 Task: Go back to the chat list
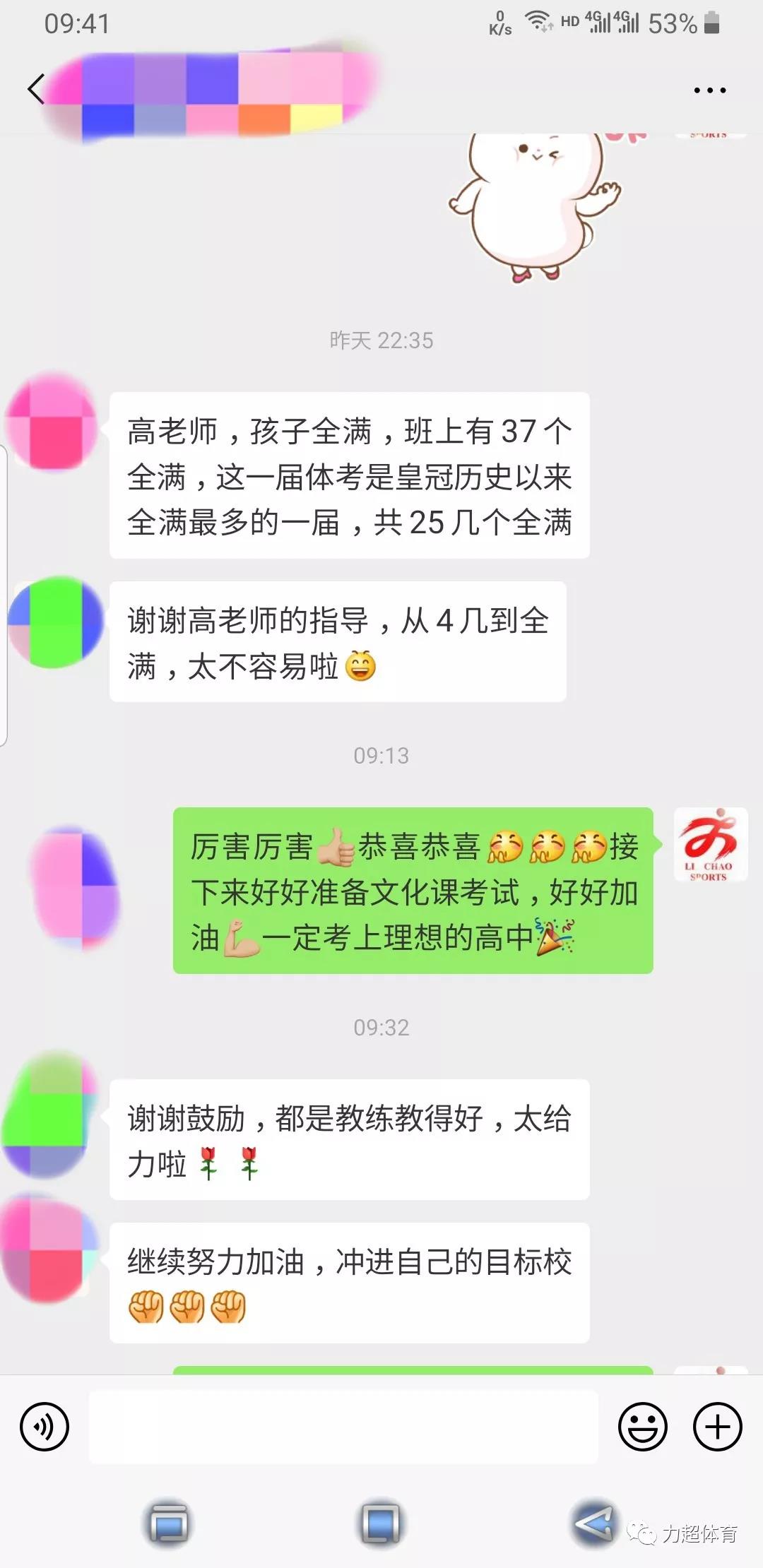click(37, 90)
